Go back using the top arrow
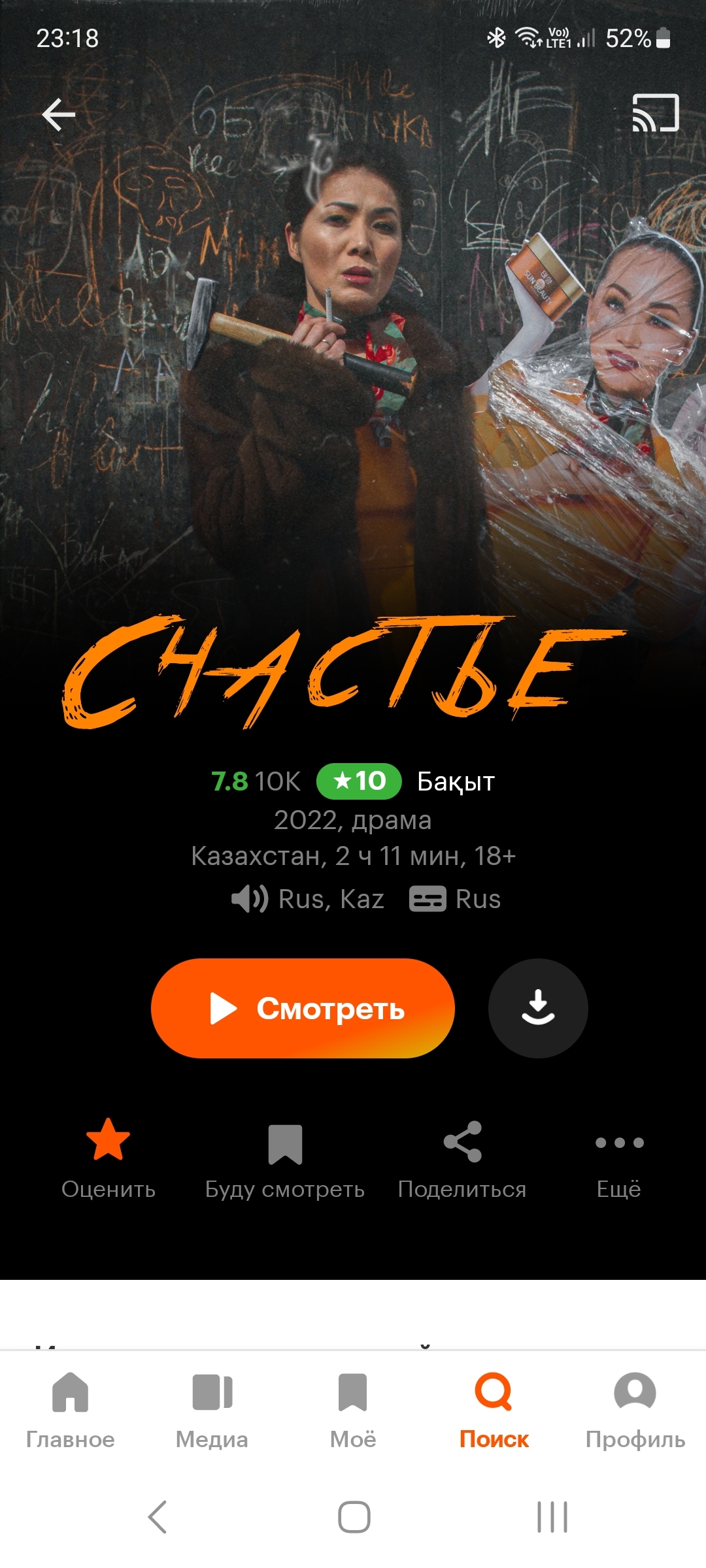 59,115
